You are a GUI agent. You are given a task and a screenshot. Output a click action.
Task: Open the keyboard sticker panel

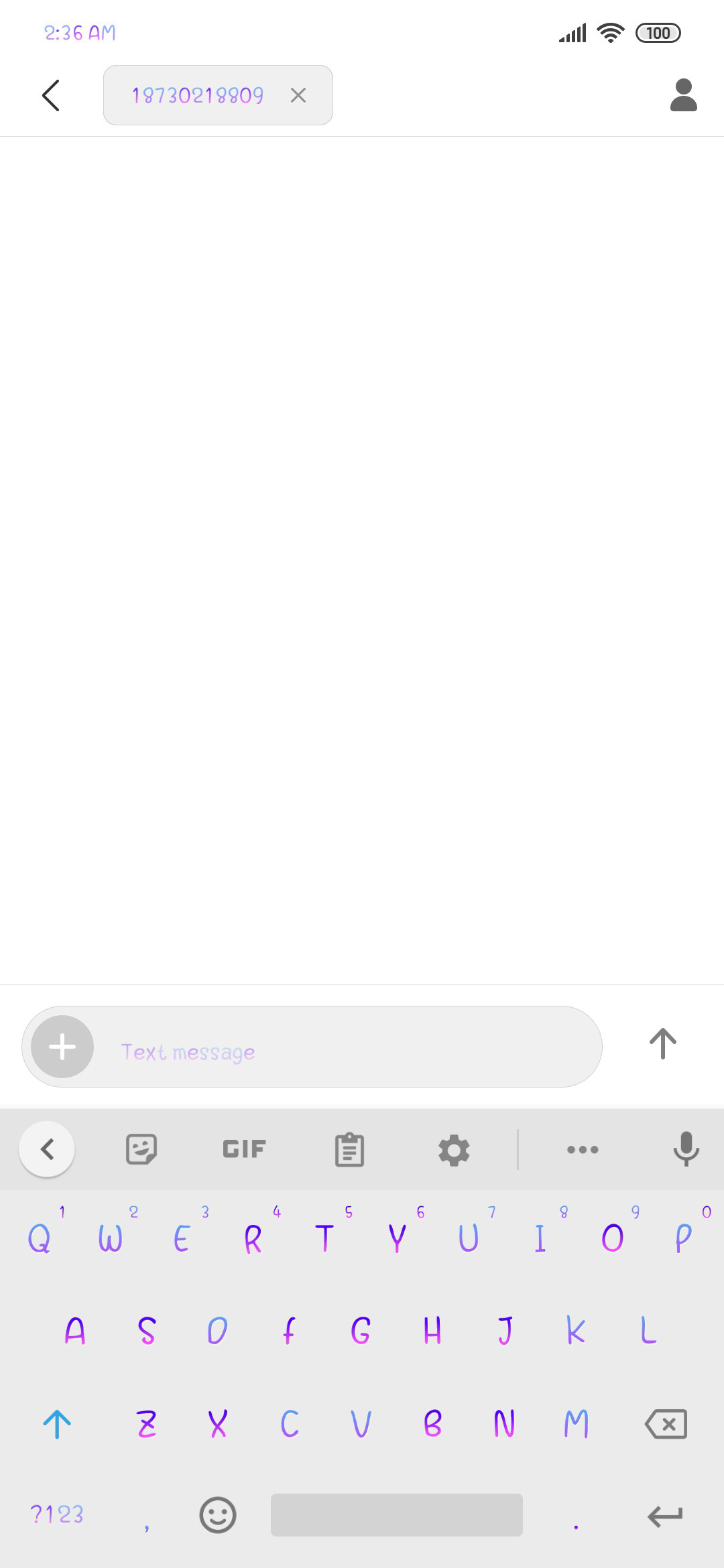141,1149
